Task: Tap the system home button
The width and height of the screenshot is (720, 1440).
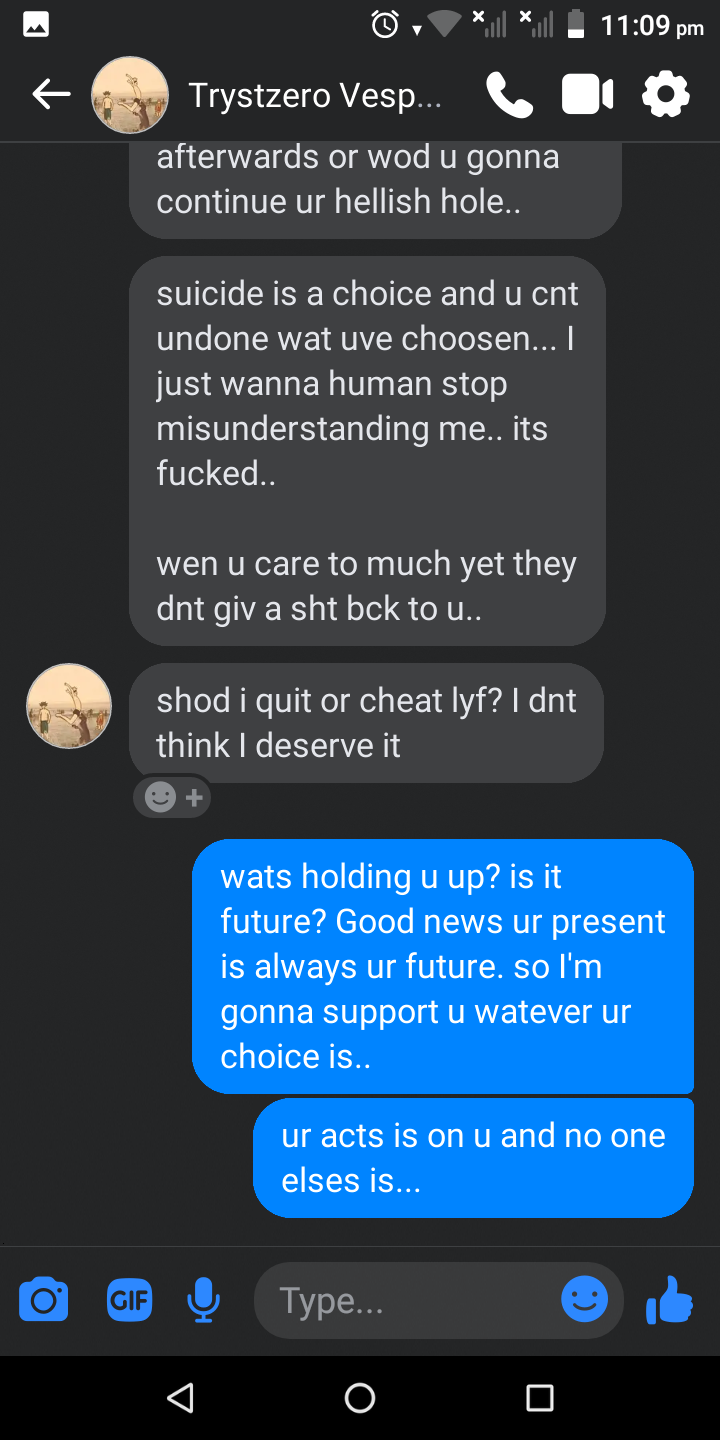Action: 360,1397
